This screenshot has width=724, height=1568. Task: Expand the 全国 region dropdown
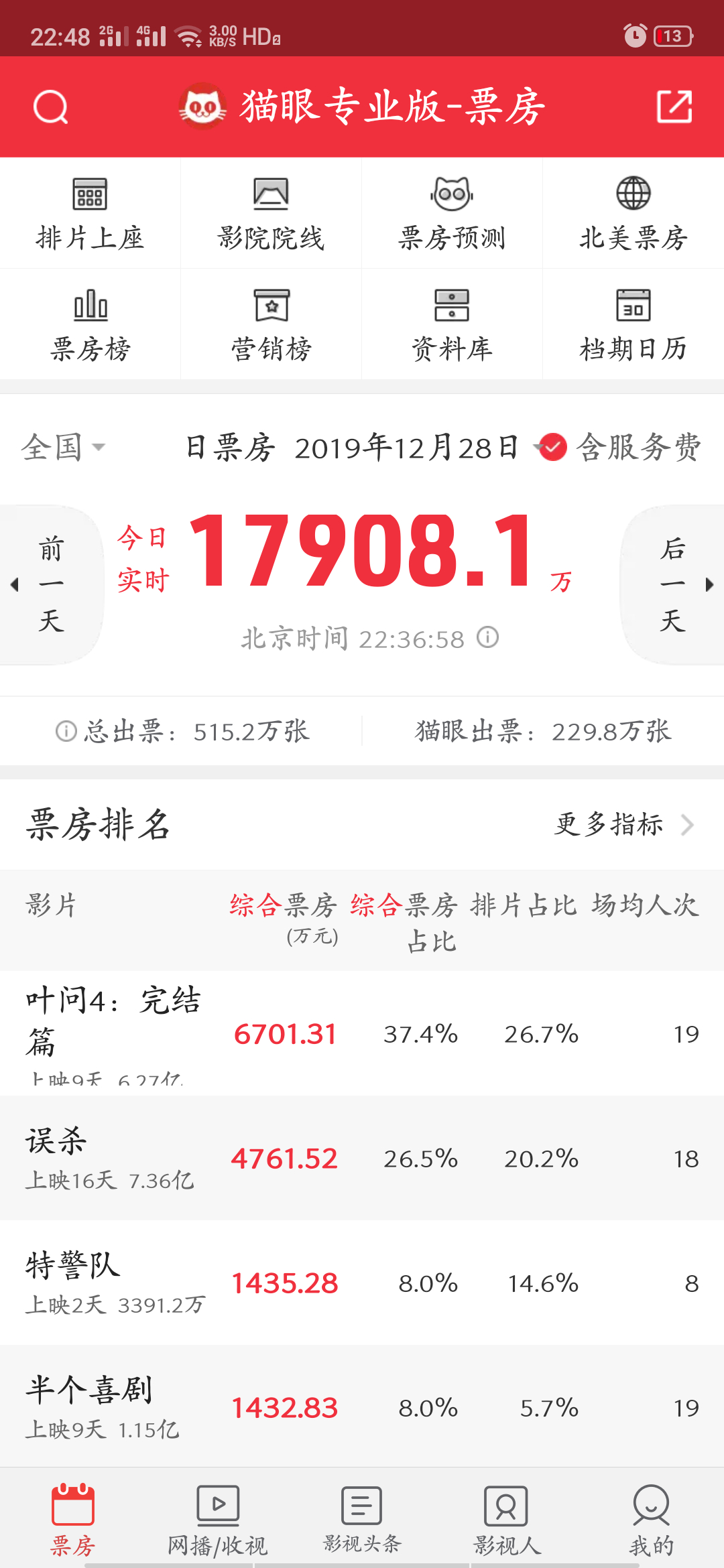pos(64,447)
